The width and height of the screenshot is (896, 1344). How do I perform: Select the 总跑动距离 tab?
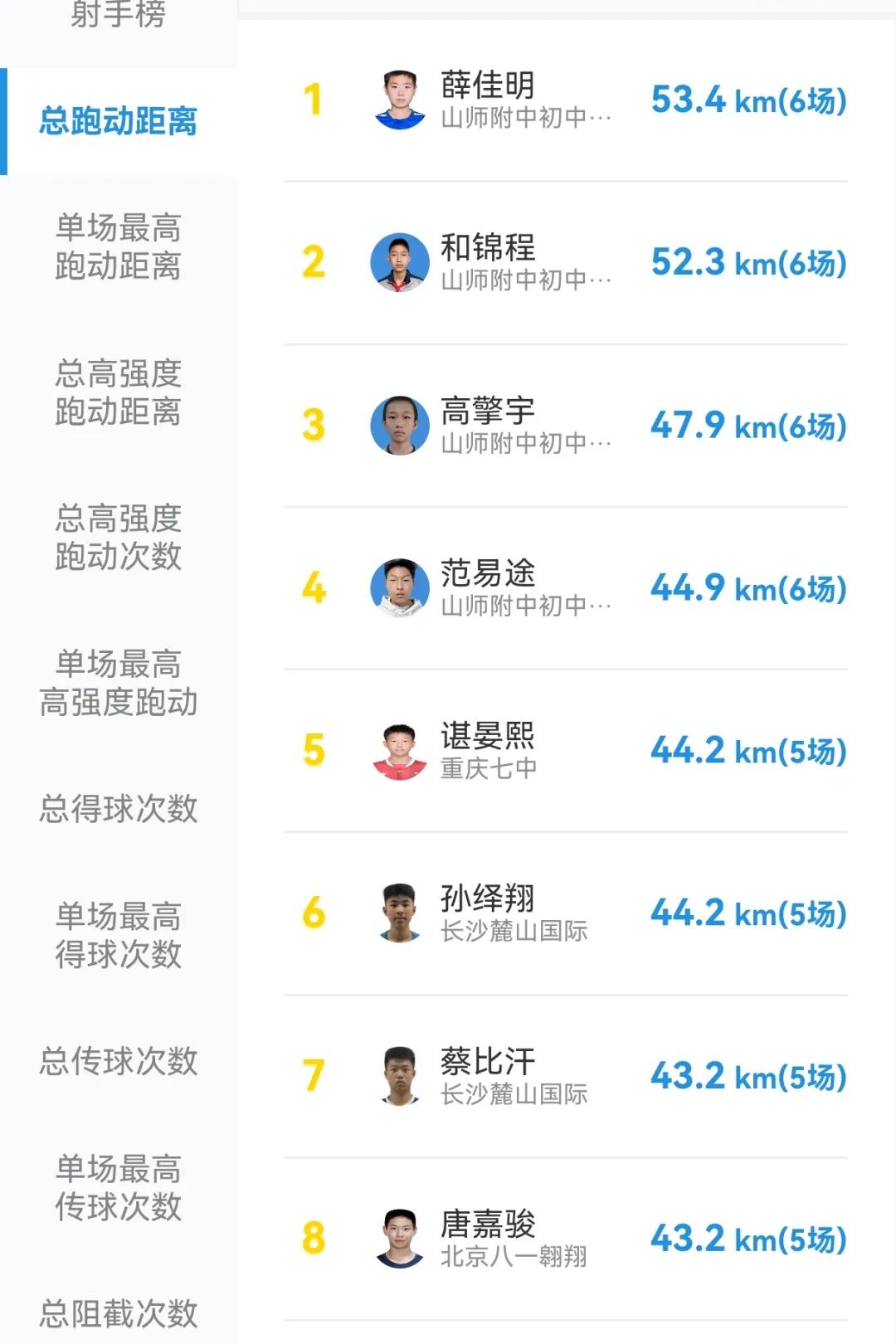pyautogui.click(x=118, y=121)
